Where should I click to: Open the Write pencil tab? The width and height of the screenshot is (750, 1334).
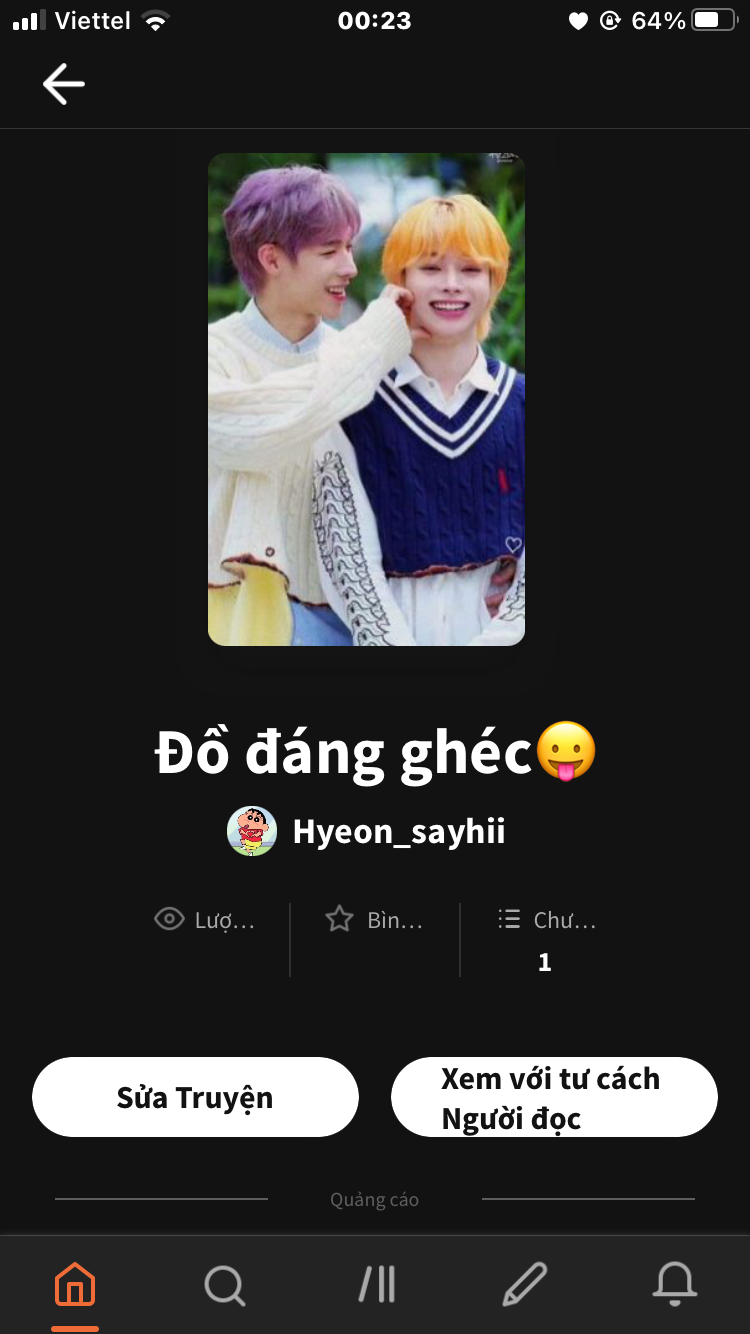tap(524, 1284)
